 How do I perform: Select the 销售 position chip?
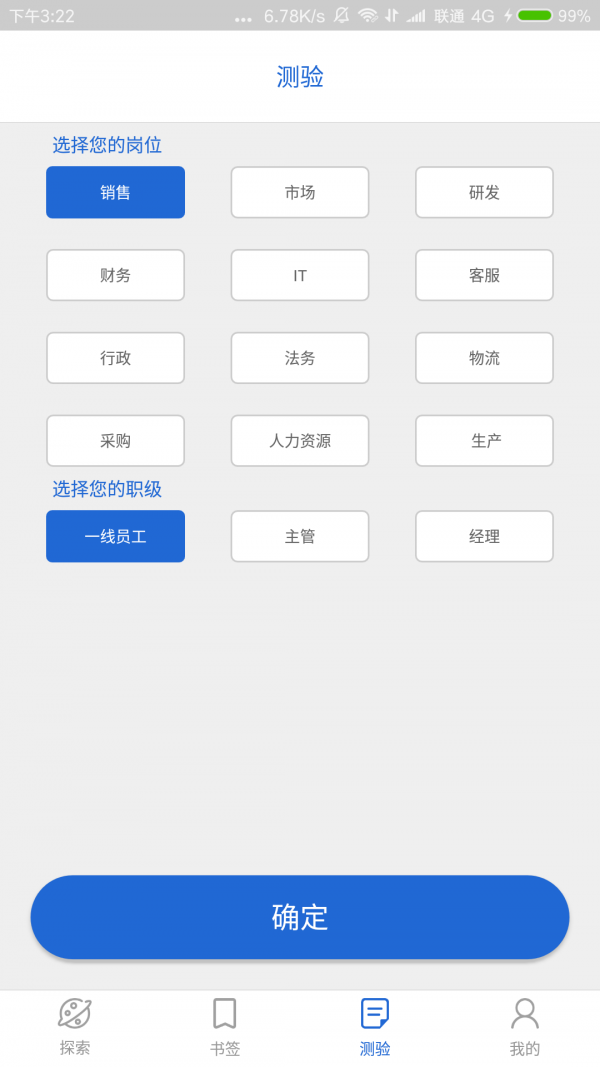(115, 192)
